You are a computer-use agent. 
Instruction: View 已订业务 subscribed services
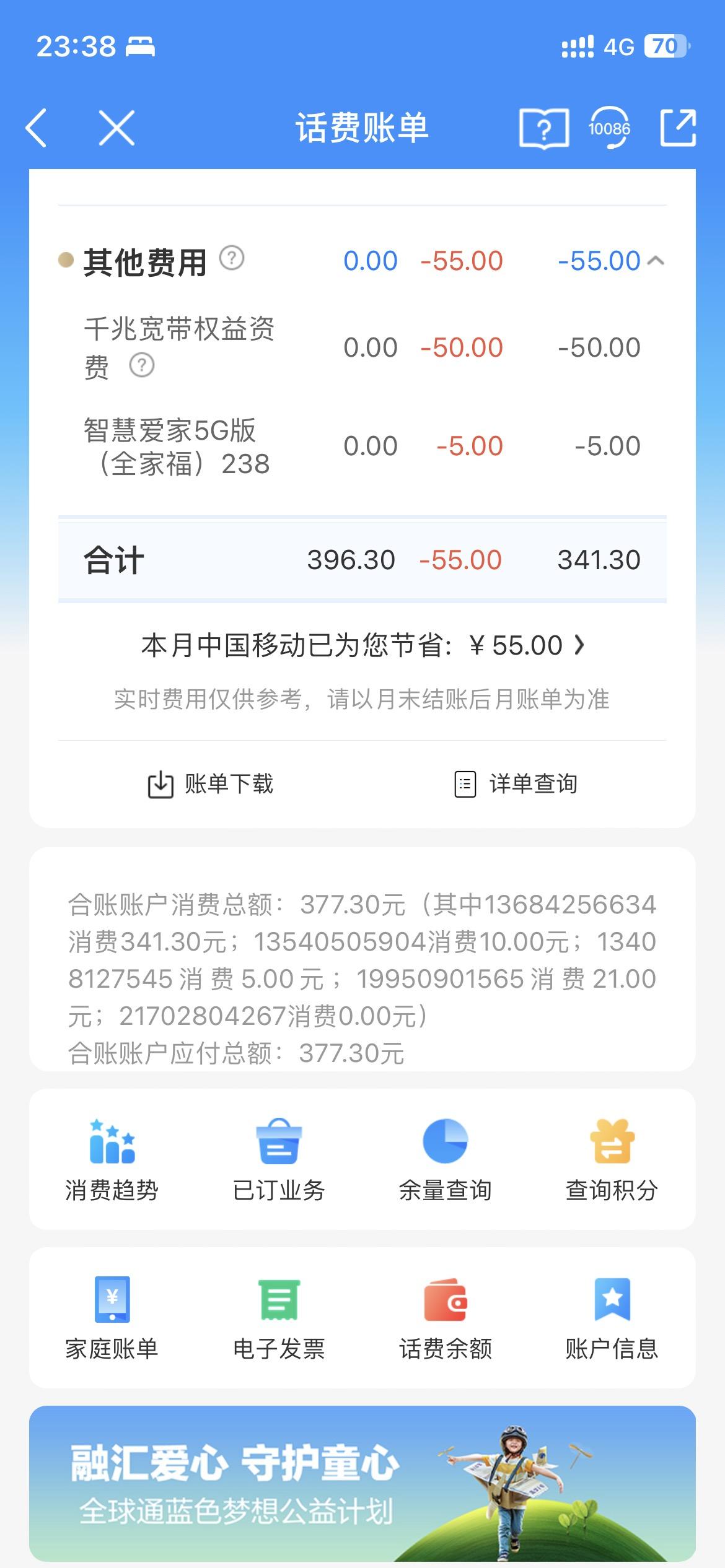click(x=279, y=1159)
